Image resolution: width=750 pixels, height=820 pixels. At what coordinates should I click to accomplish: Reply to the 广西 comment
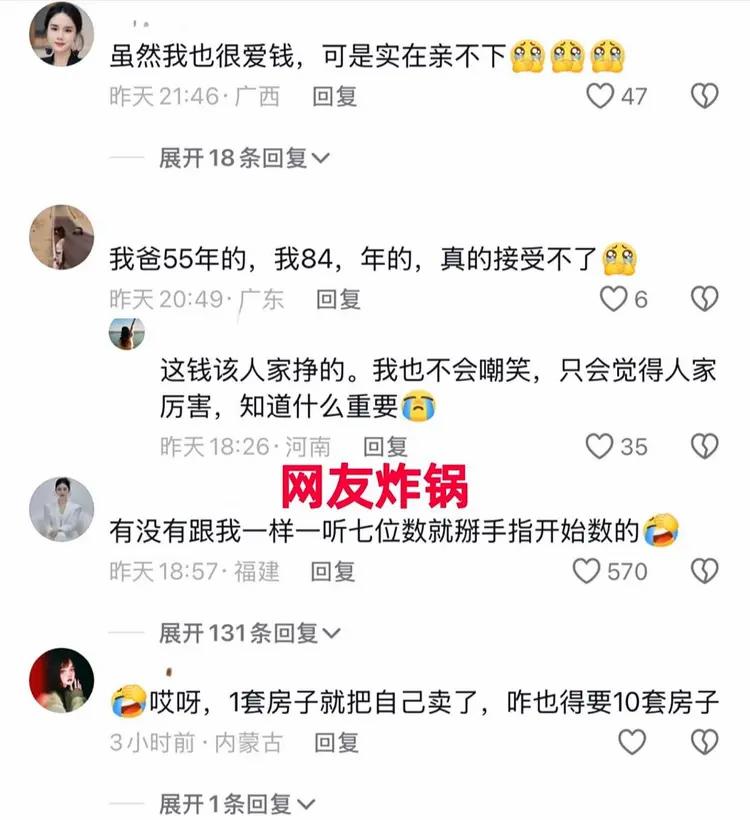(334, 96)
